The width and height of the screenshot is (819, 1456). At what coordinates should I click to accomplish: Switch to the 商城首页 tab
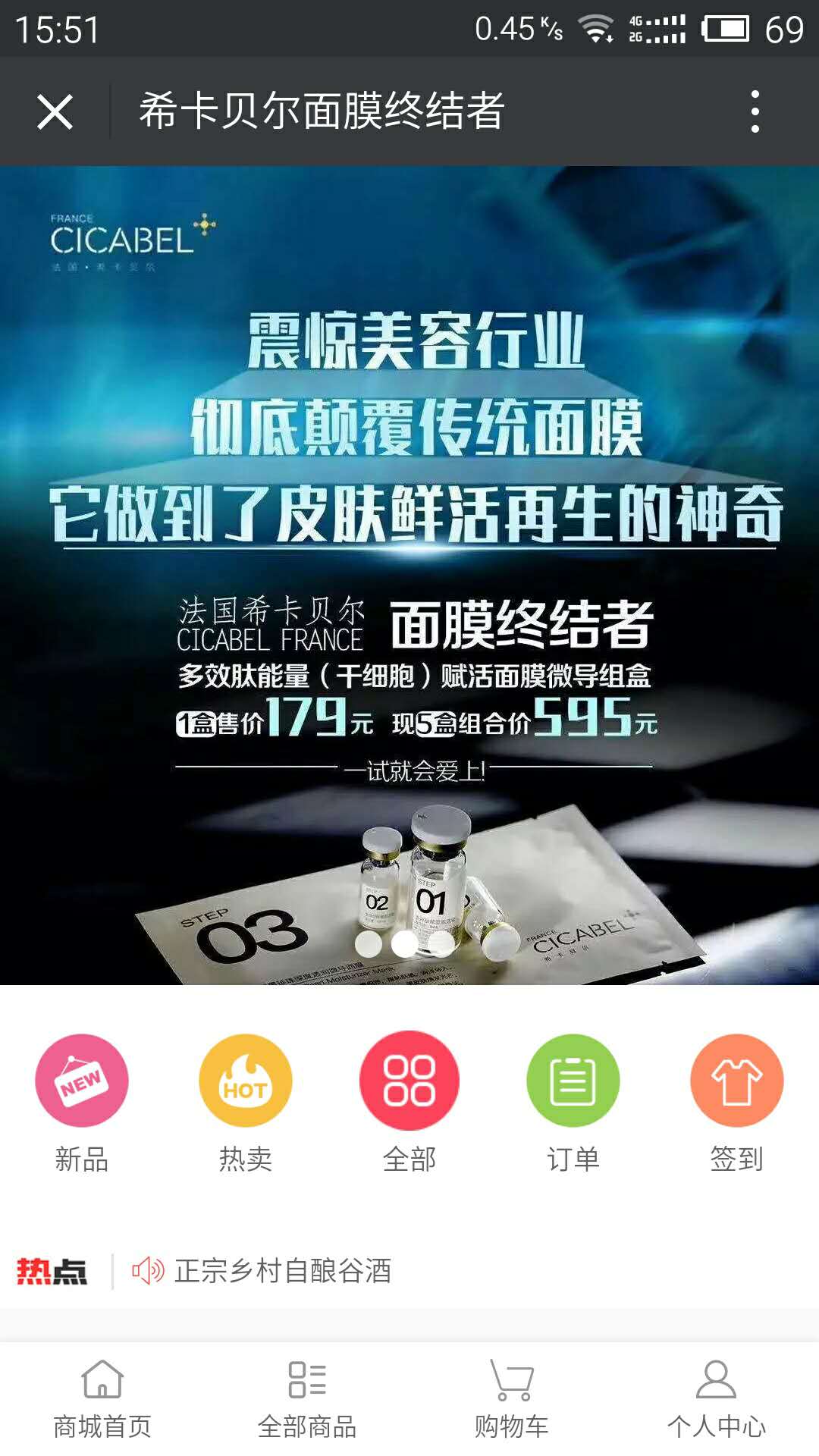(x=102, y=1399)
